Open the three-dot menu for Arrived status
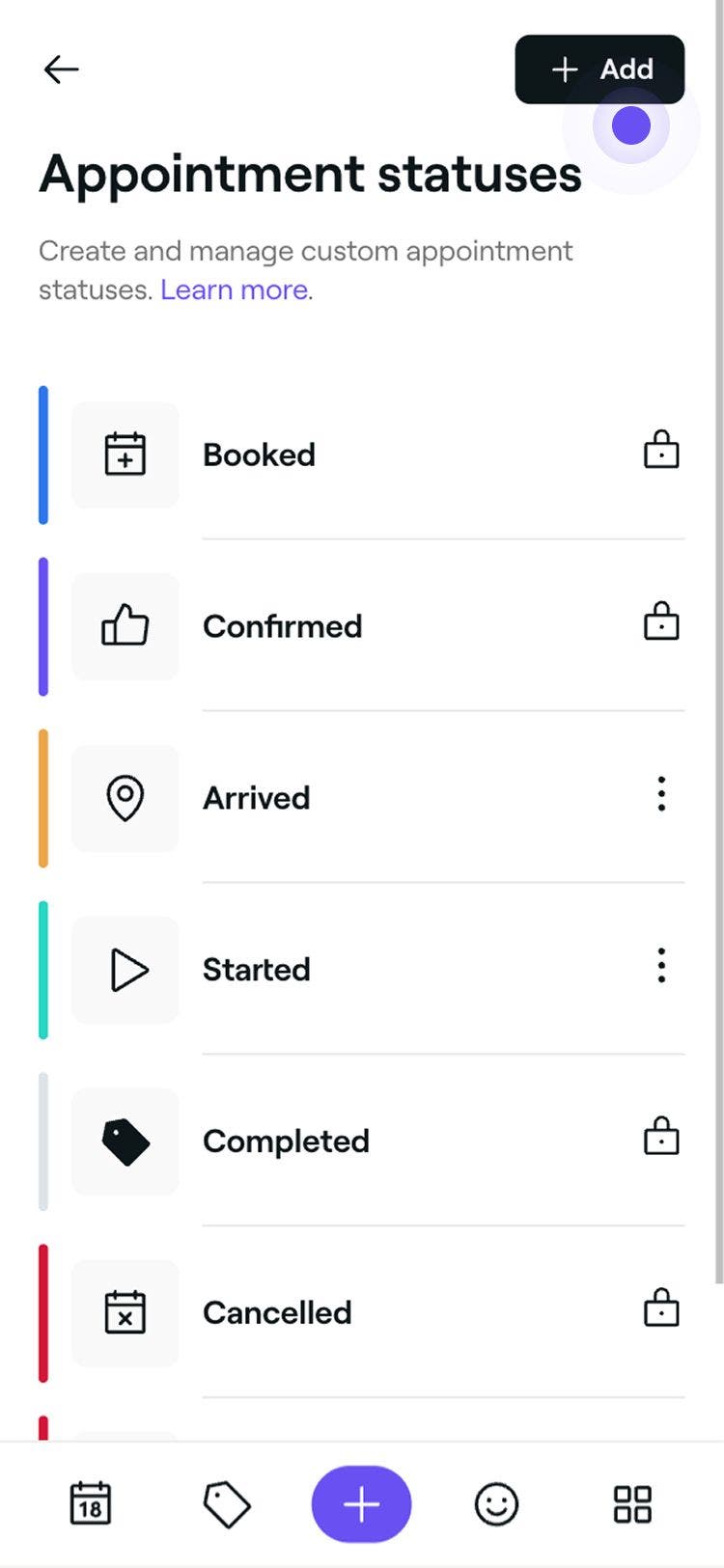724x1568 pixels. click(660, 794)
